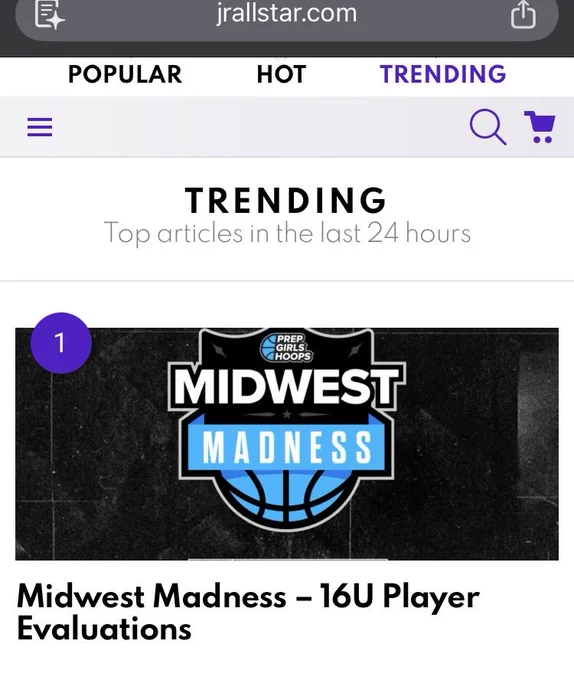This screenshot has width=574, height=680.
Task: Switch to the Hot tab
Action: point(281,74)
